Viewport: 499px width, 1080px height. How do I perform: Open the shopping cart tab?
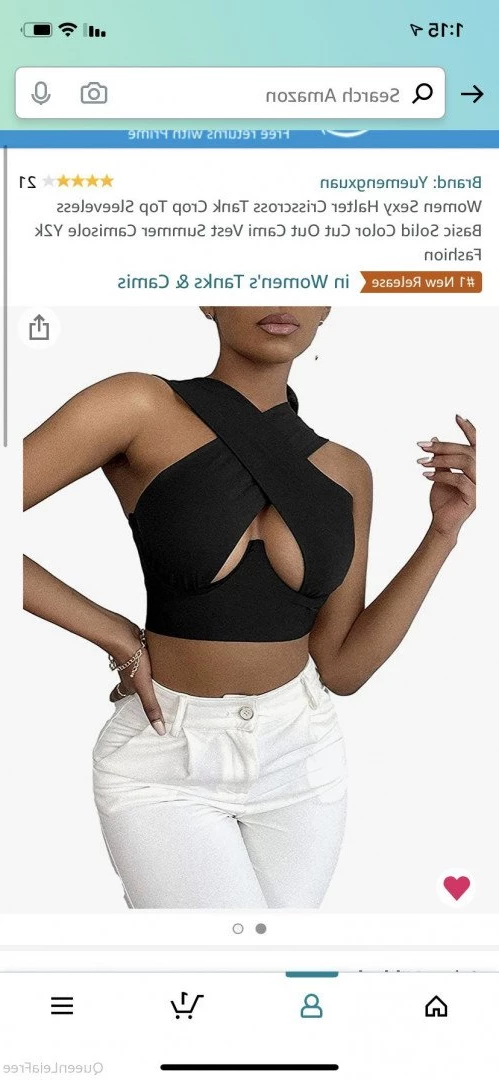[x=187, y=1006]
